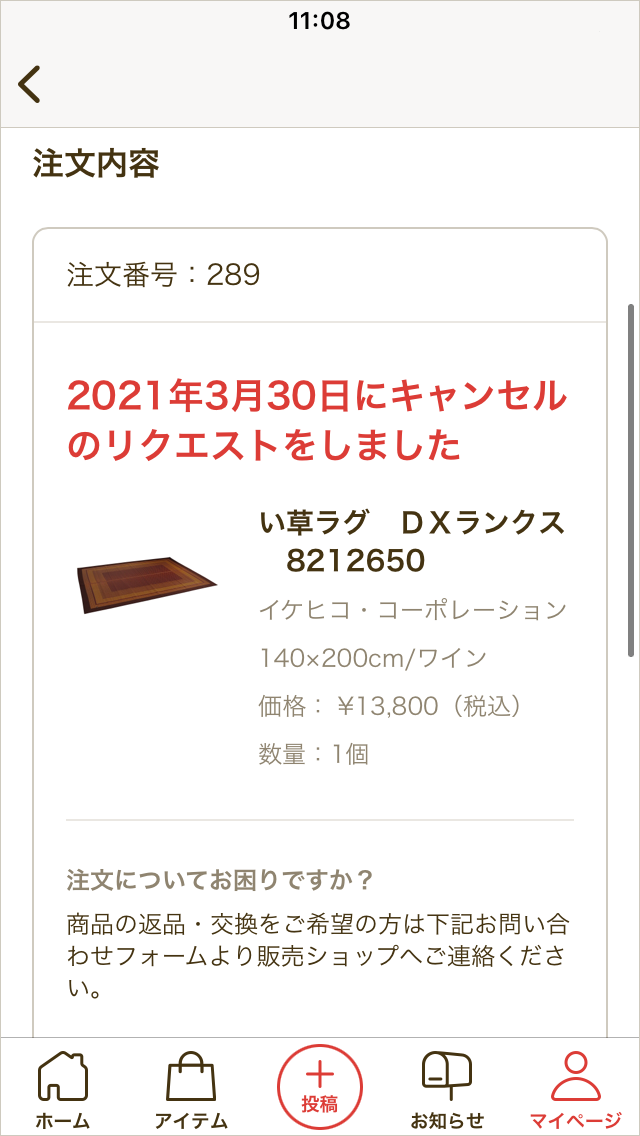Switch to the ホーム tab
640x1136 pixels.
coord(62,1087)
